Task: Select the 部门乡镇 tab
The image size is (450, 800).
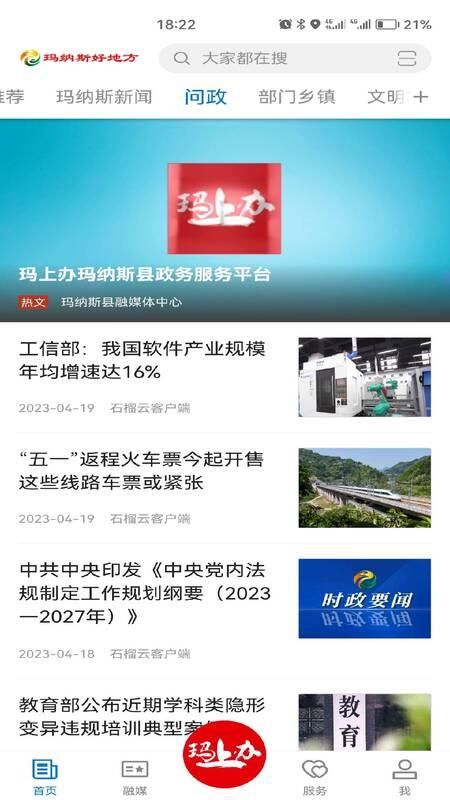Action: coord(296,96)
